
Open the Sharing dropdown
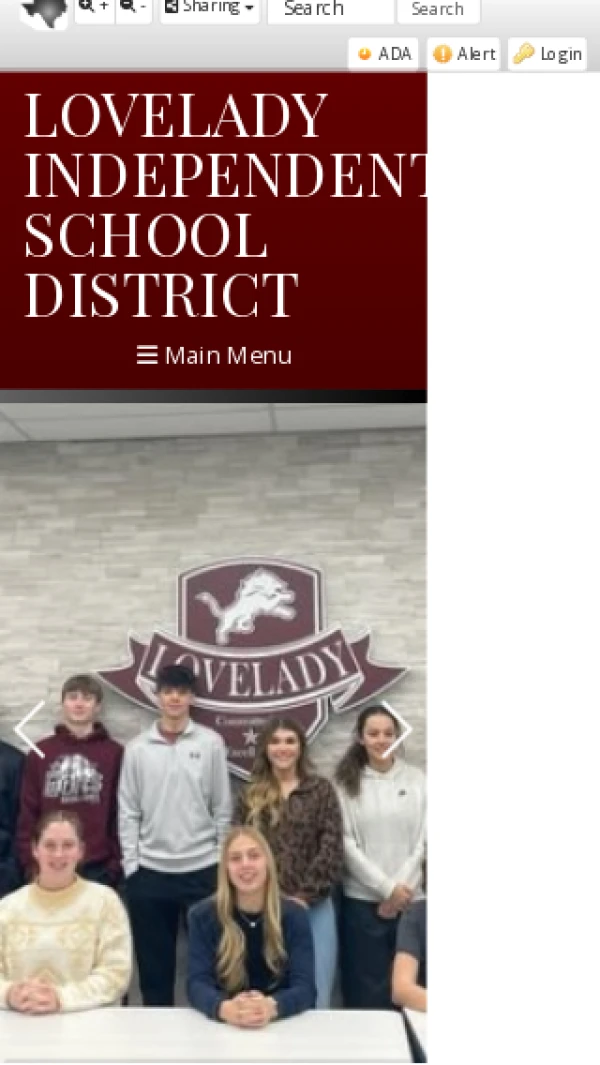click(x=209, y=9)
